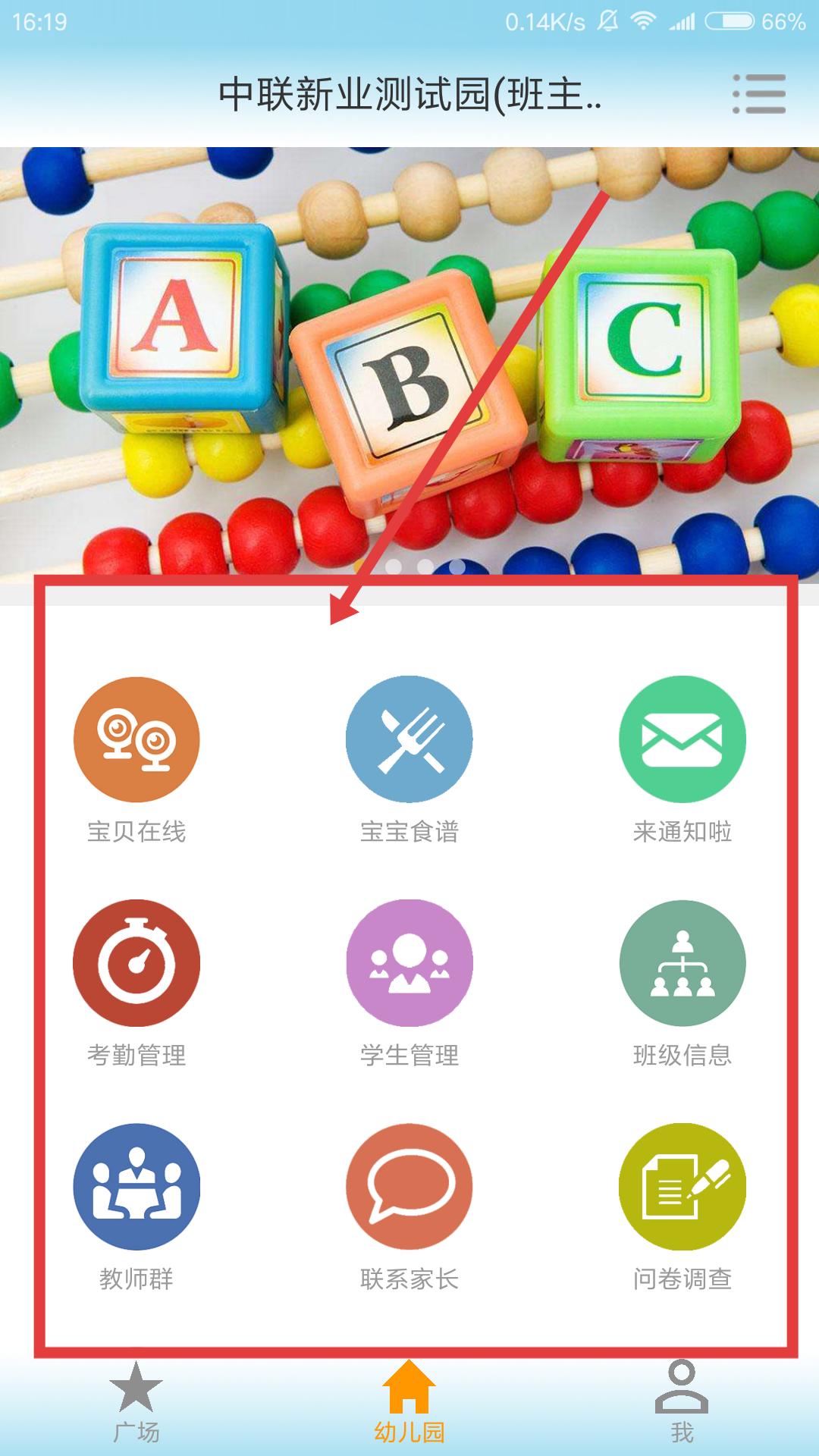The height and width of the screenshot is (1456, 819).
Task: Select the 幼儿园 tab
Action: tap(409, 1403)
